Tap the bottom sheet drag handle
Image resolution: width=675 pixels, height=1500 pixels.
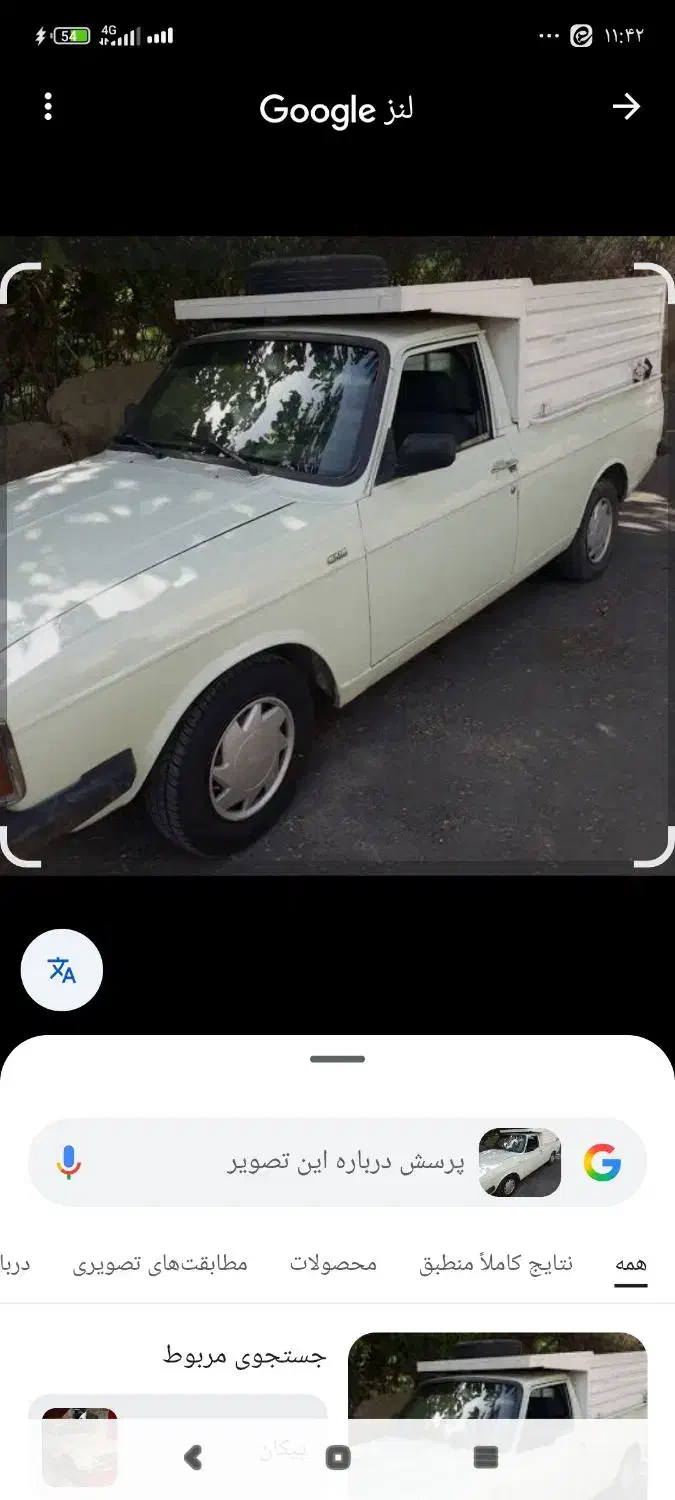point(337,1059)
